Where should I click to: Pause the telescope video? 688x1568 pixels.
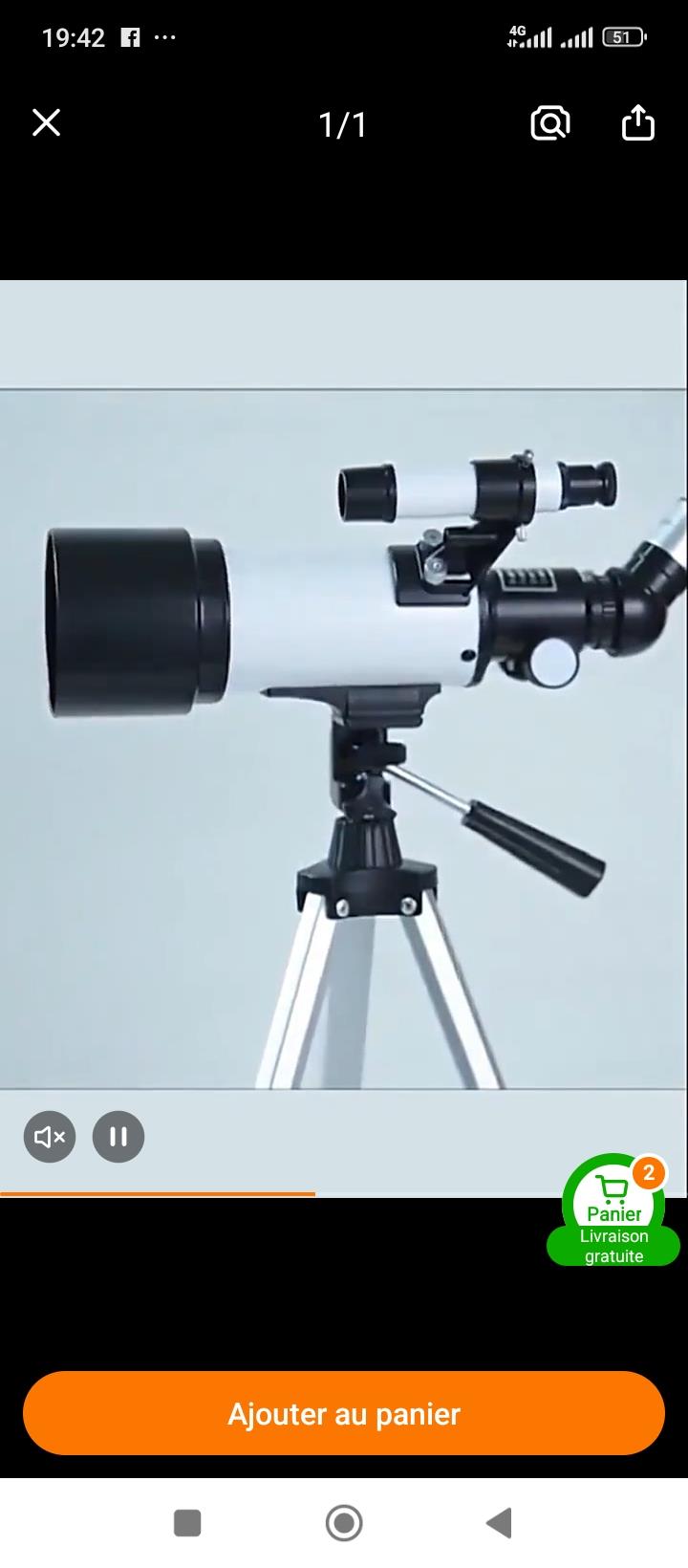coord(118,1137)
